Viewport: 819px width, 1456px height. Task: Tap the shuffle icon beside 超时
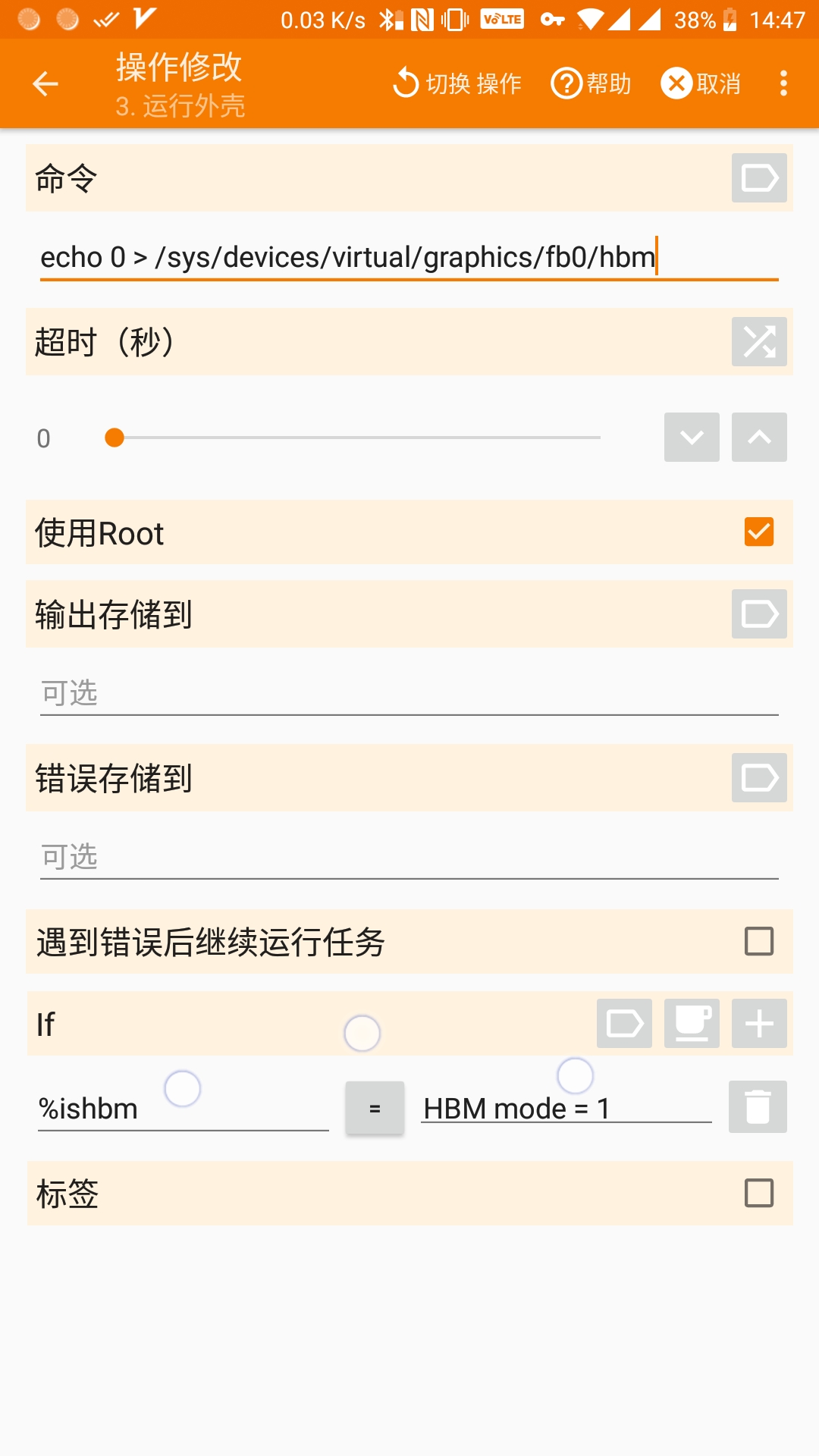point(759,342)
